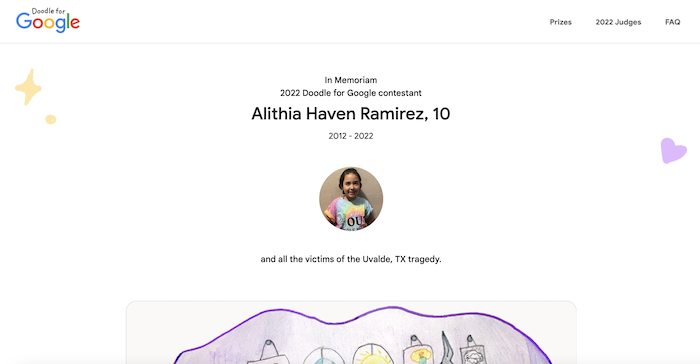
Task: Open the Prizes page
Action: [x=560, y=22]
